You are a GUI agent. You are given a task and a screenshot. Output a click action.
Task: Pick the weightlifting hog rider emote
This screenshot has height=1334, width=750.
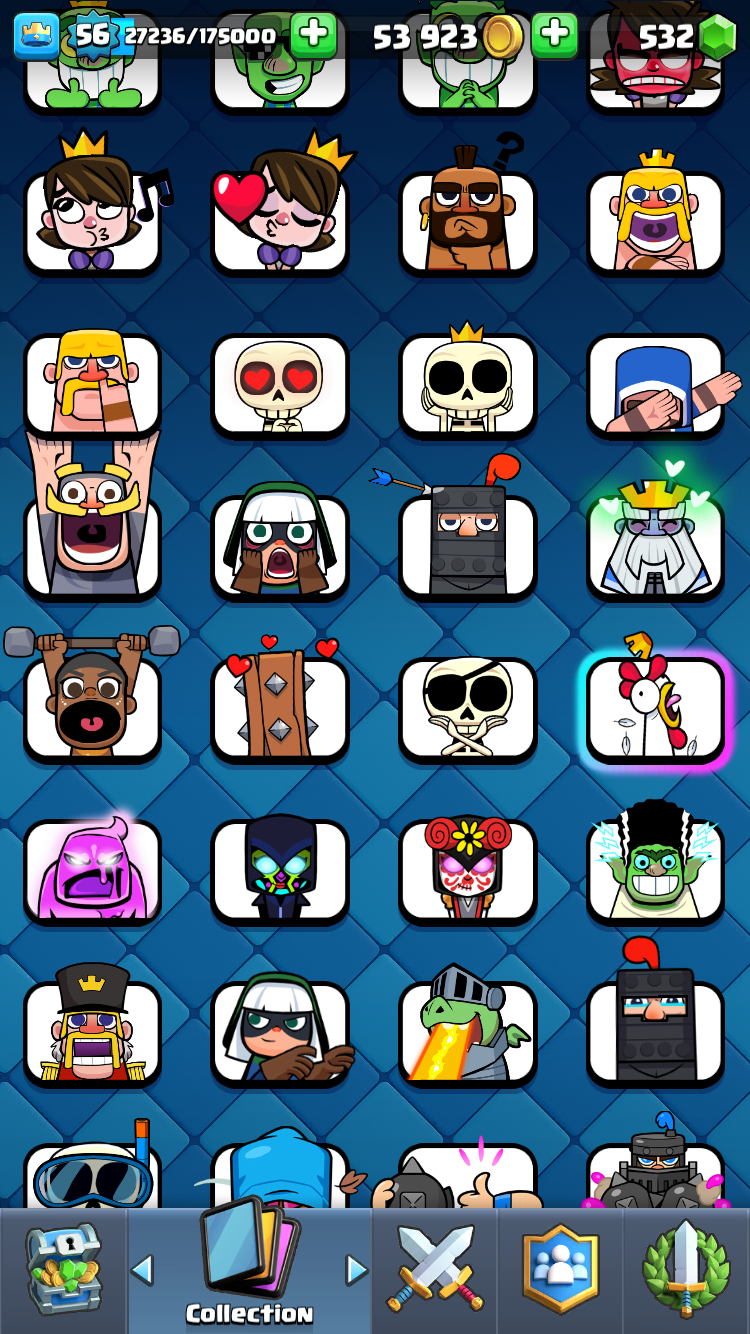coord(92,708)
